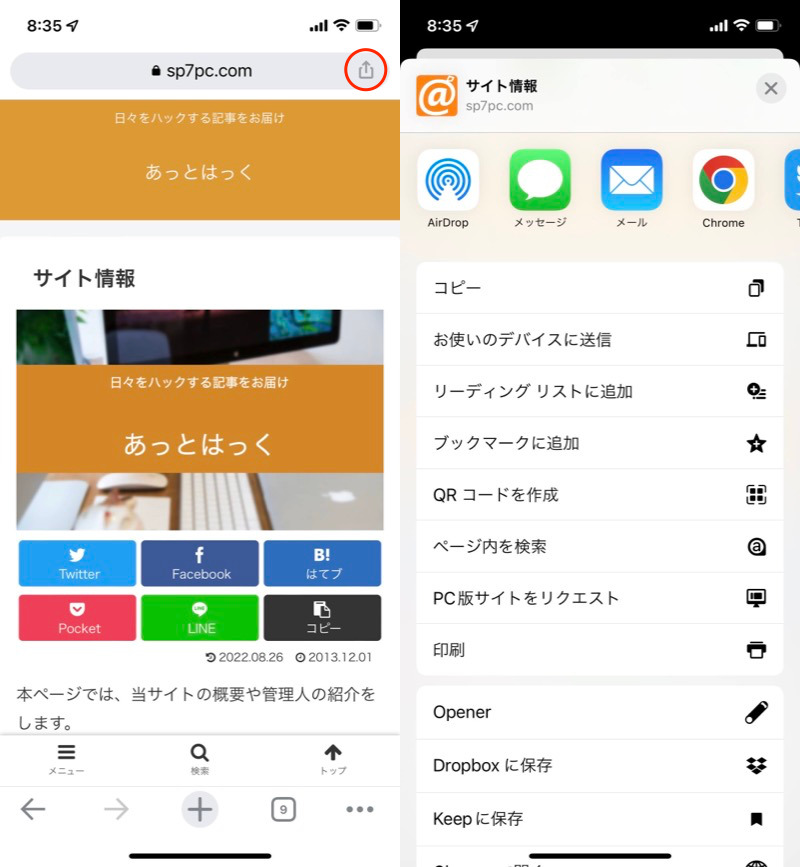Select ページ内を検索
Viewport: 800px width, 867px height.
click(600, 547)
